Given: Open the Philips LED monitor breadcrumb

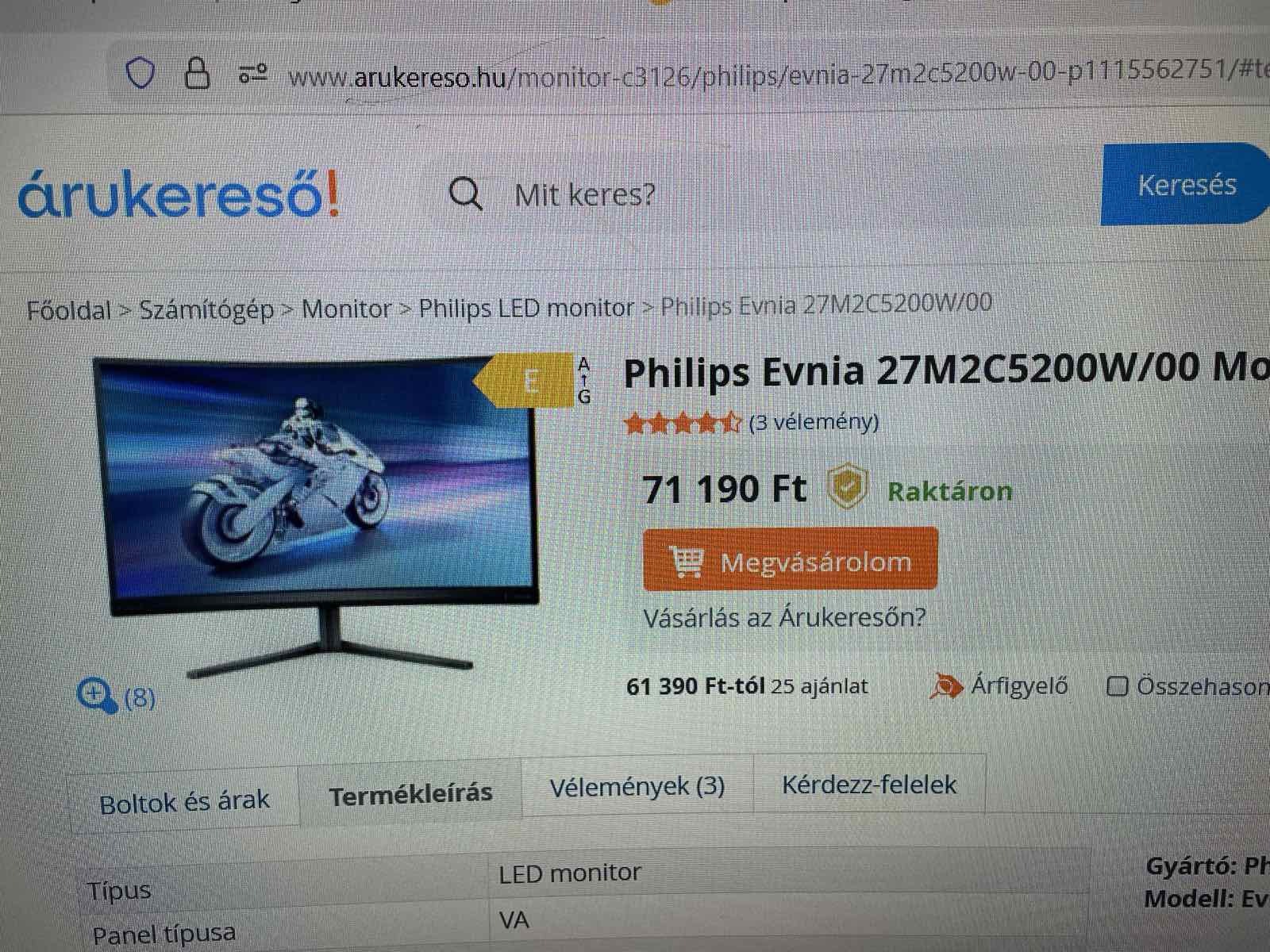Looking at the screenshot, I should pos(526,308).
